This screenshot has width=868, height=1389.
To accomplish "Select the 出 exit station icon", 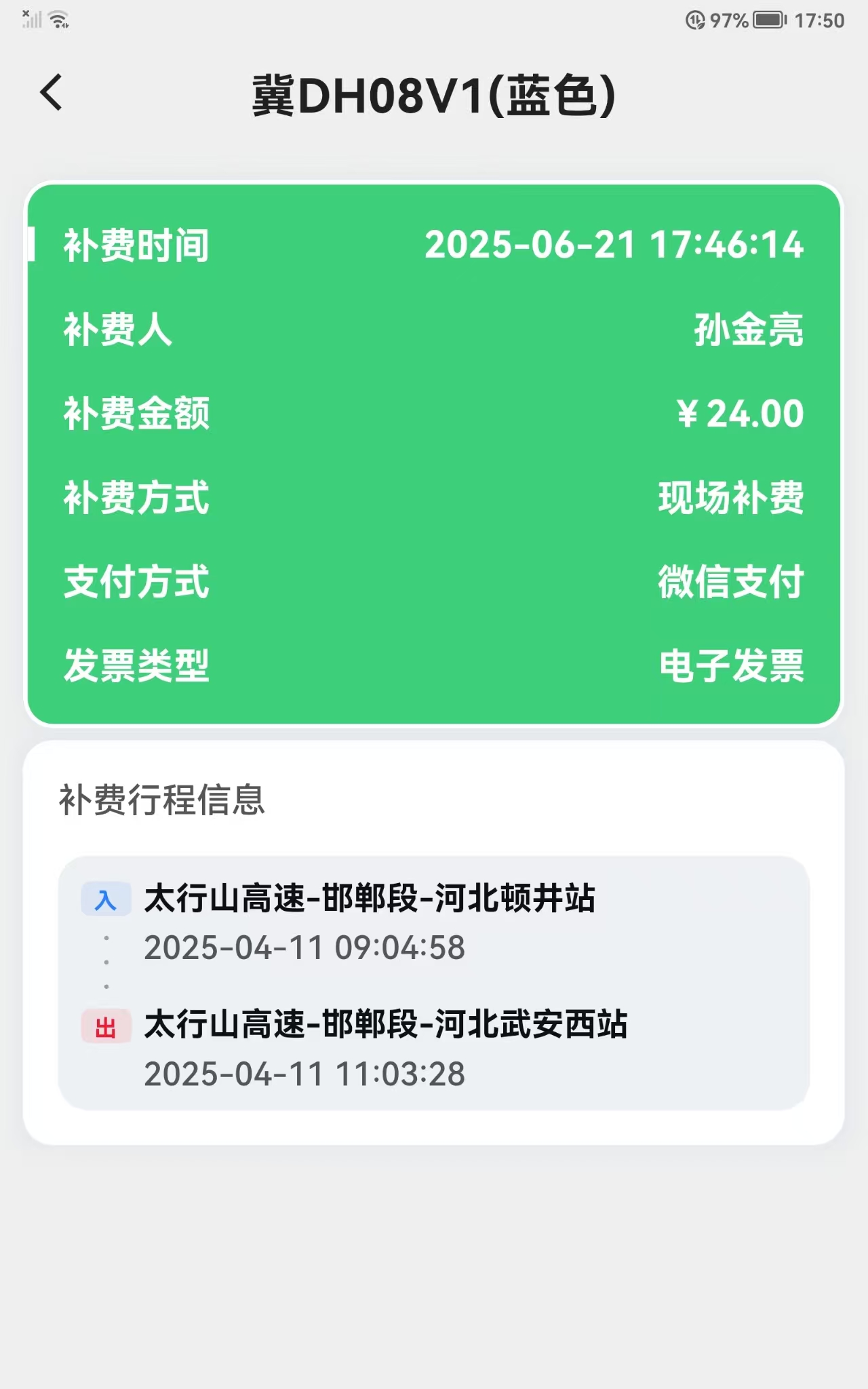I will [106, 1025].
